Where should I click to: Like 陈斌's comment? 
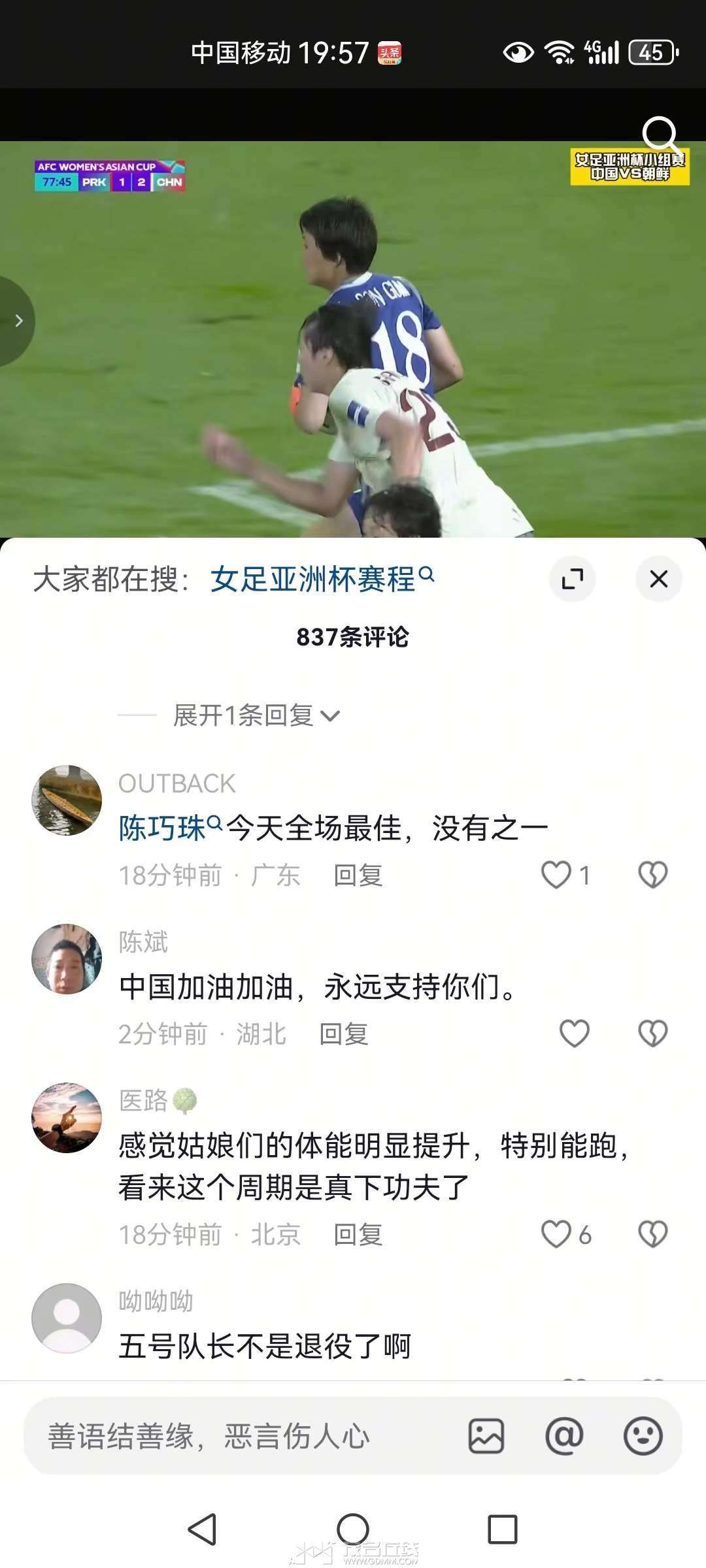click(575, 1034)
